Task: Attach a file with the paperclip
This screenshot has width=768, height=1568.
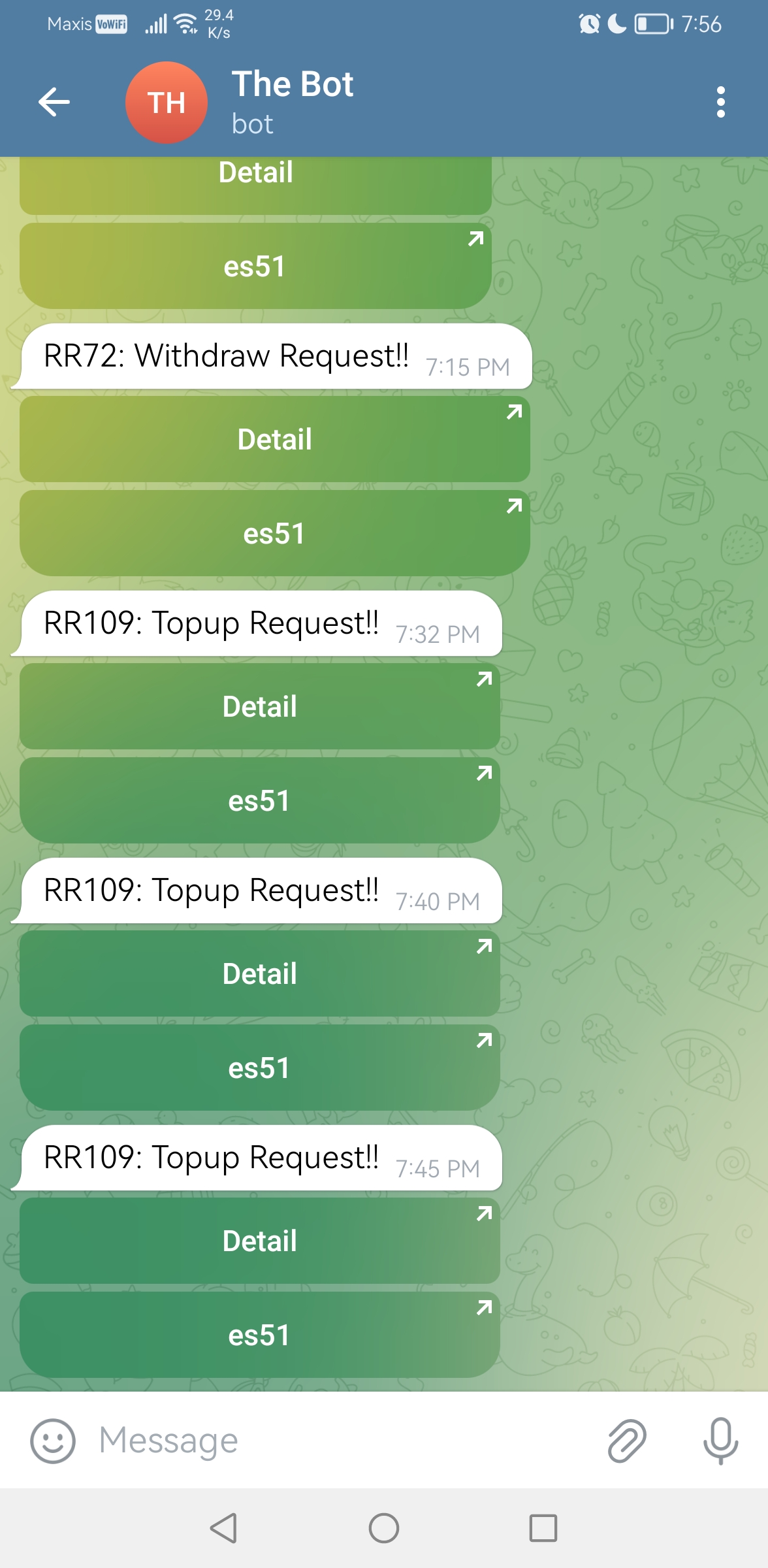Action: (627, 1441)
